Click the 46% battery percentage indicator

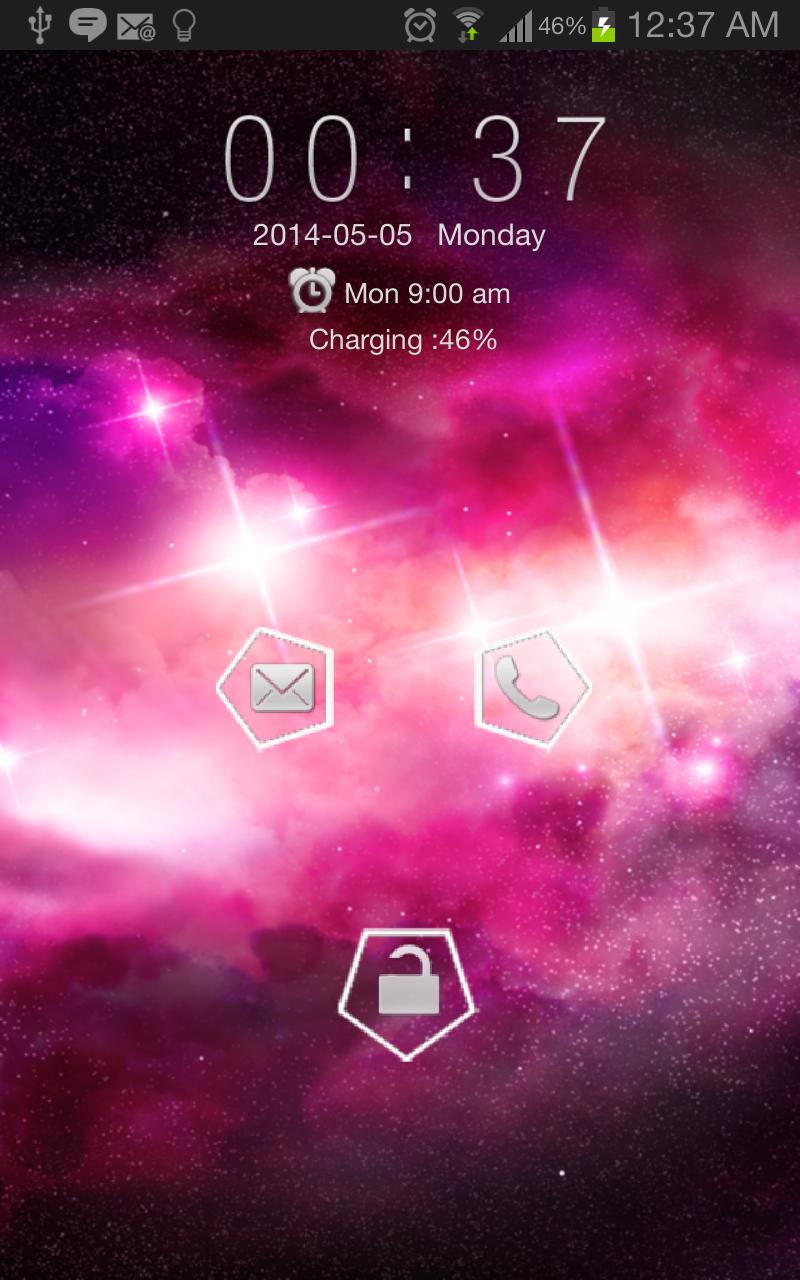click(560, 24)
